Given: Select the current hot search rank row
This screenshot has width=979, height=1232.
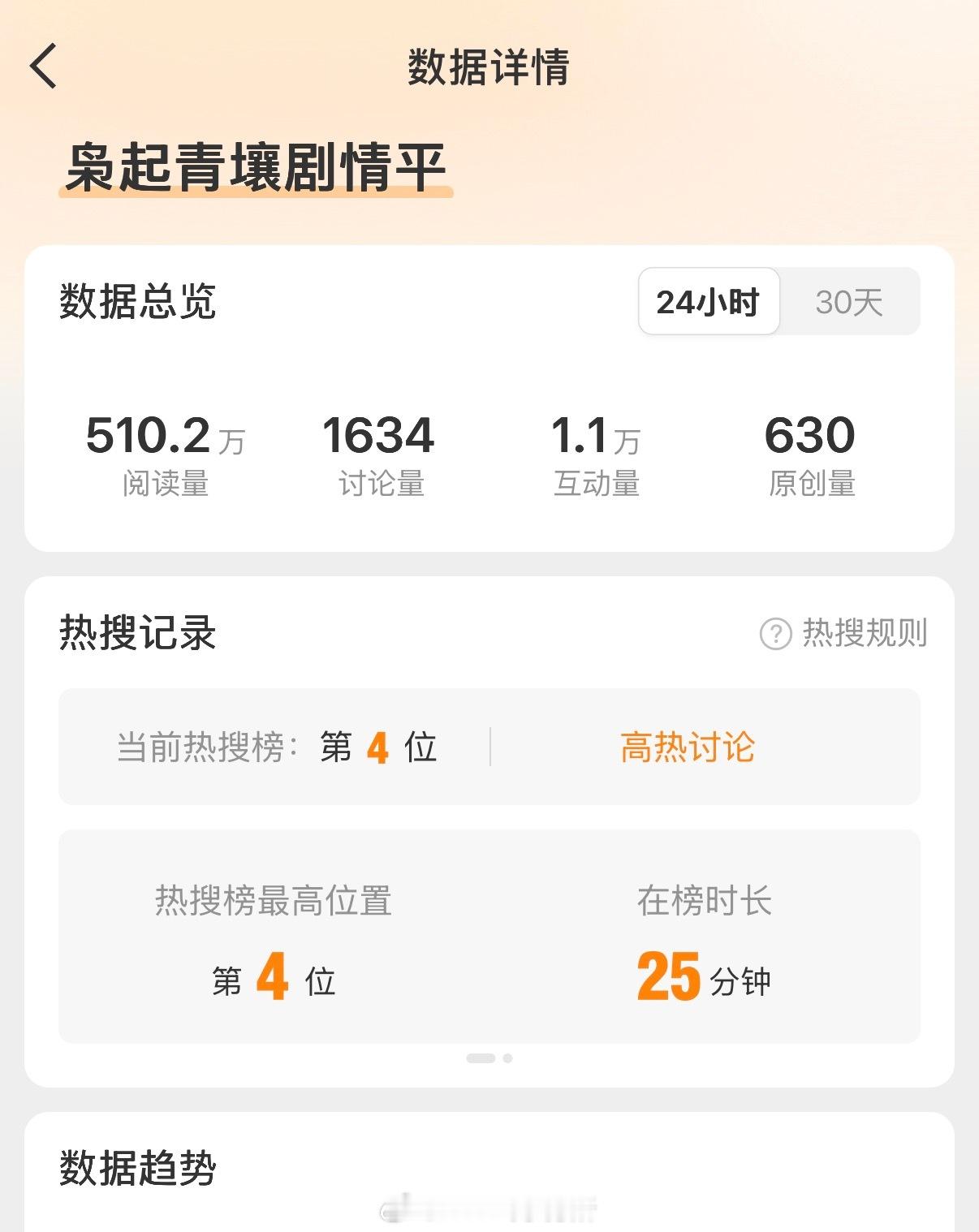Looking at the screenshot, I should (x=276, y=747).
